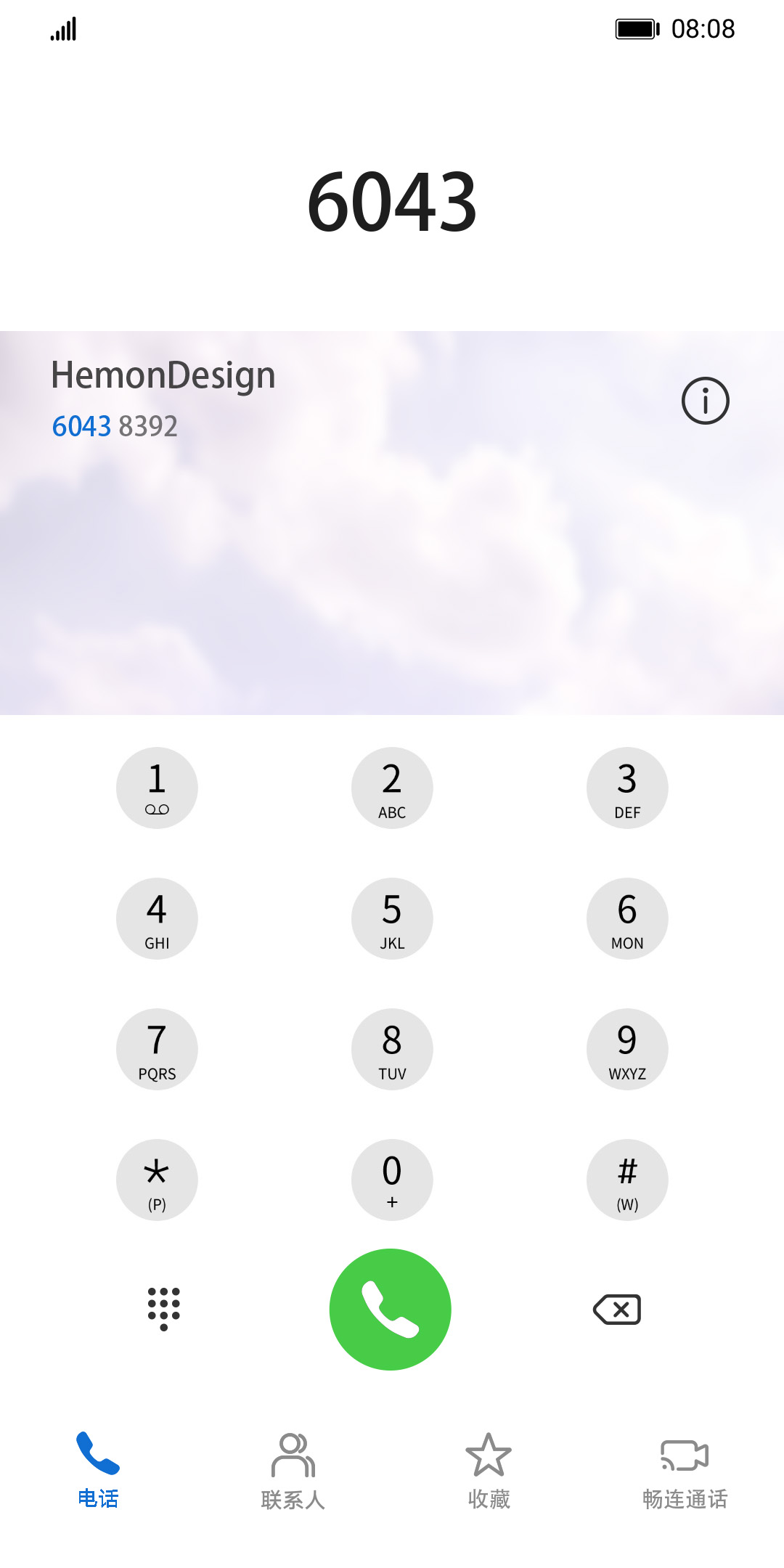Tap the backspace key to delete a digit
This screenshot has height=1568, width=784.
[x=616, y=1308]
